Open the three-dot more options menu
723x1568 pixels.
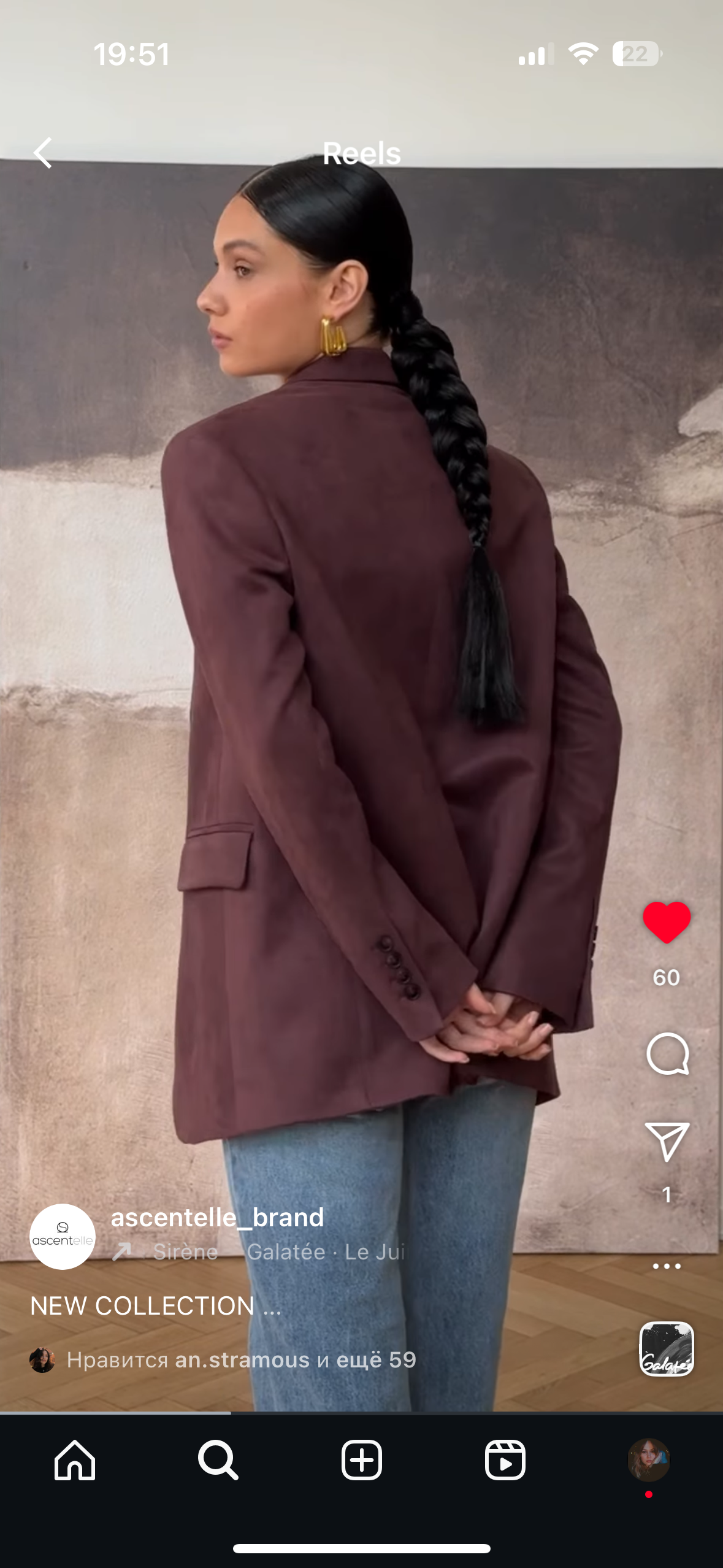(x=667, y=1266)
